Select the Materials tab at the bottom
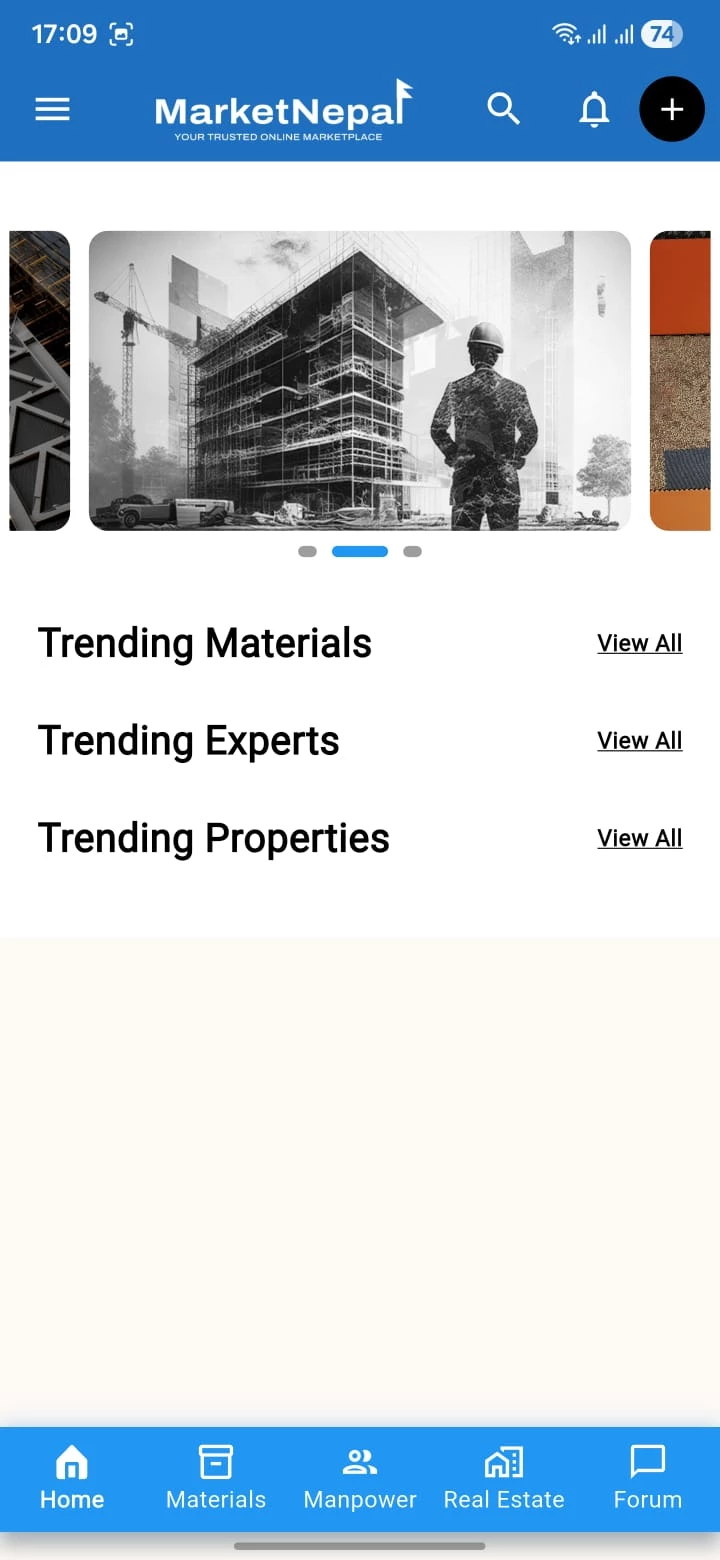 click(215, 1478)
